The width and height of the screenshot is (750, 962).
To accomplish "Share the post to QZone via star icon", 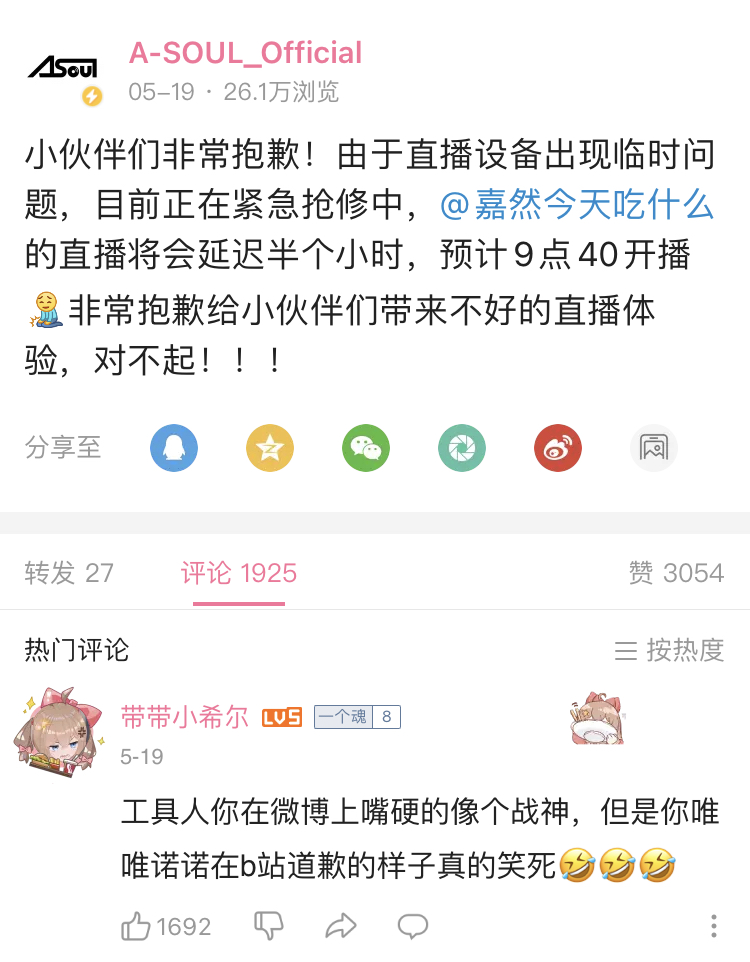I will pyautogui.click(x=269, y=448).
